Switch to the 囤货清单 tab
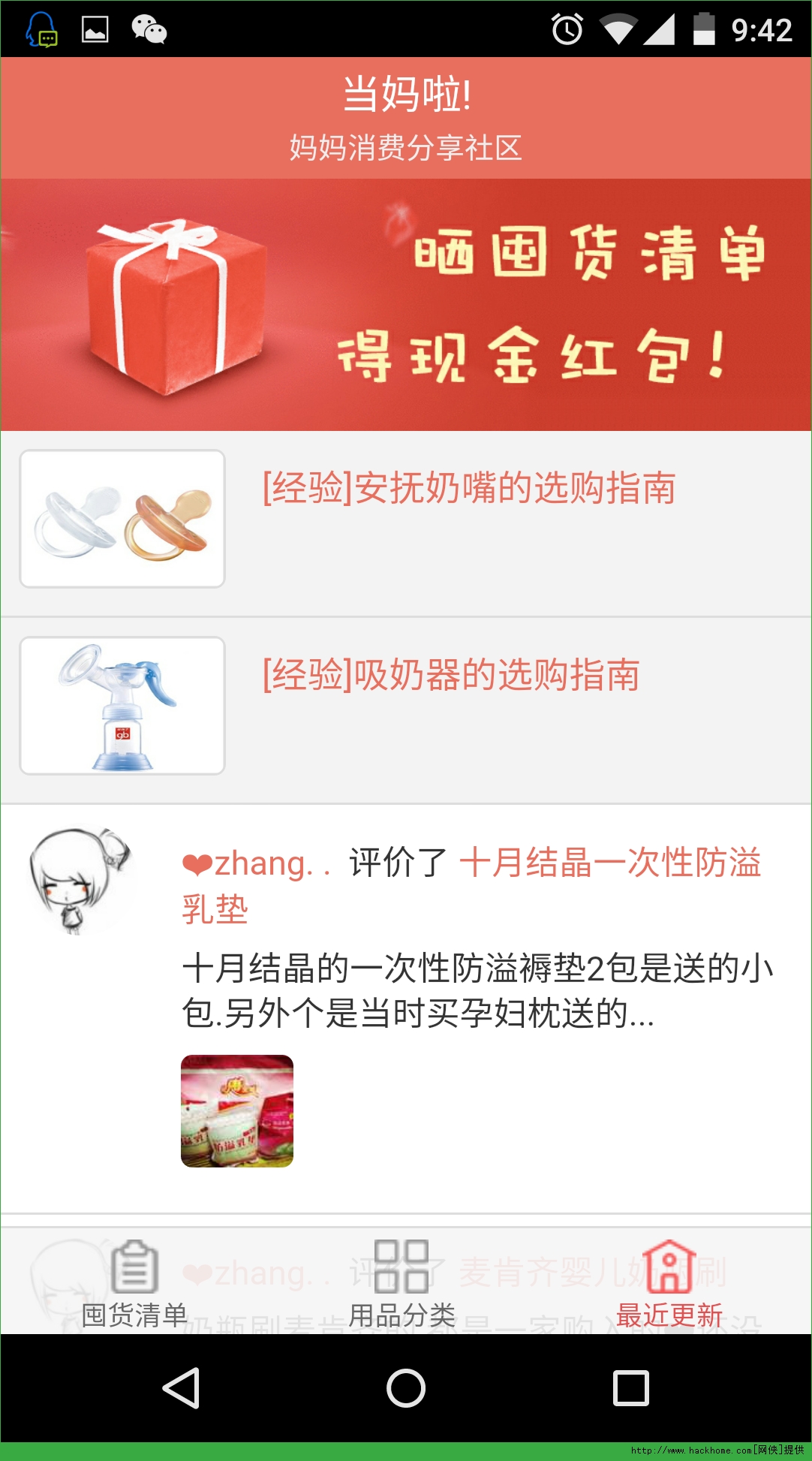Image resolution: width=812 pixels, height=1461 pixels. coord(134,1285)
